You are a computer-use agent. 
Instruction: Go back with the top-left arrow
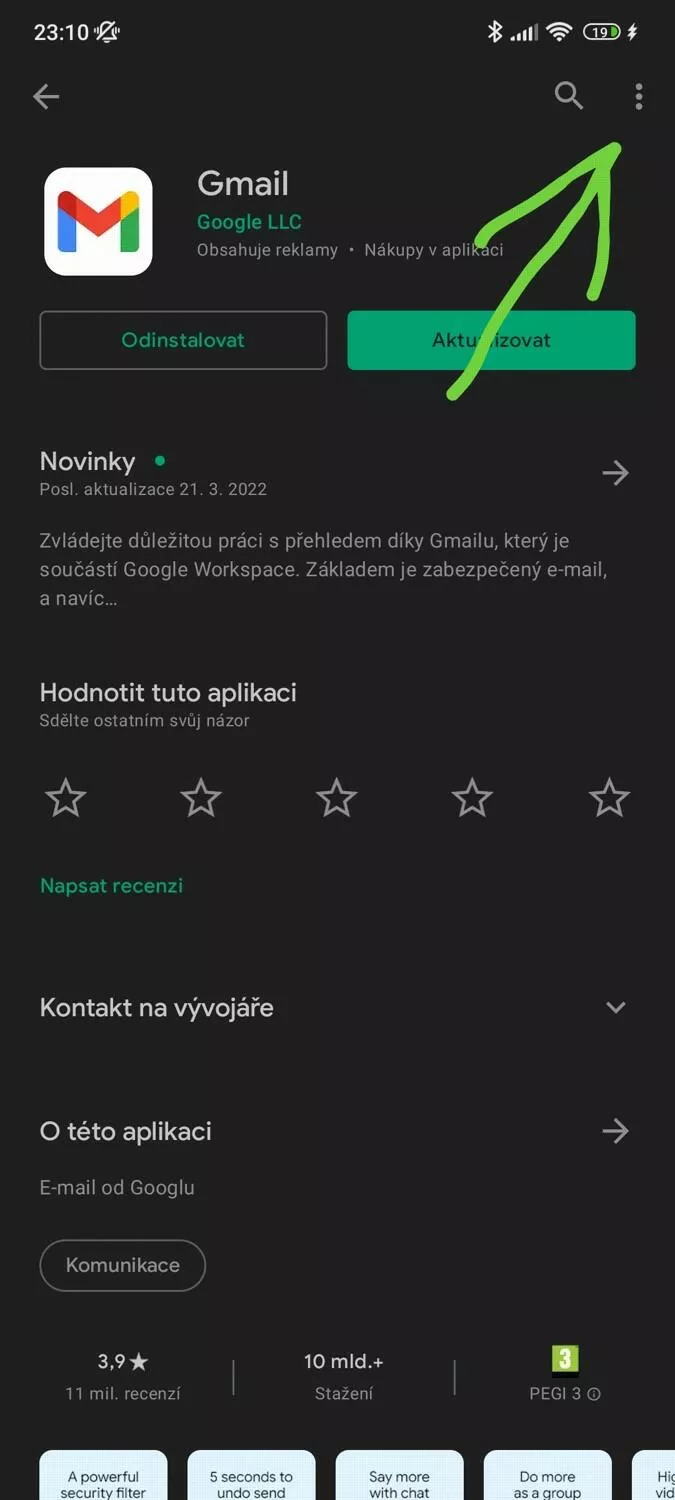pyautogui.click(x=46, y=97)
